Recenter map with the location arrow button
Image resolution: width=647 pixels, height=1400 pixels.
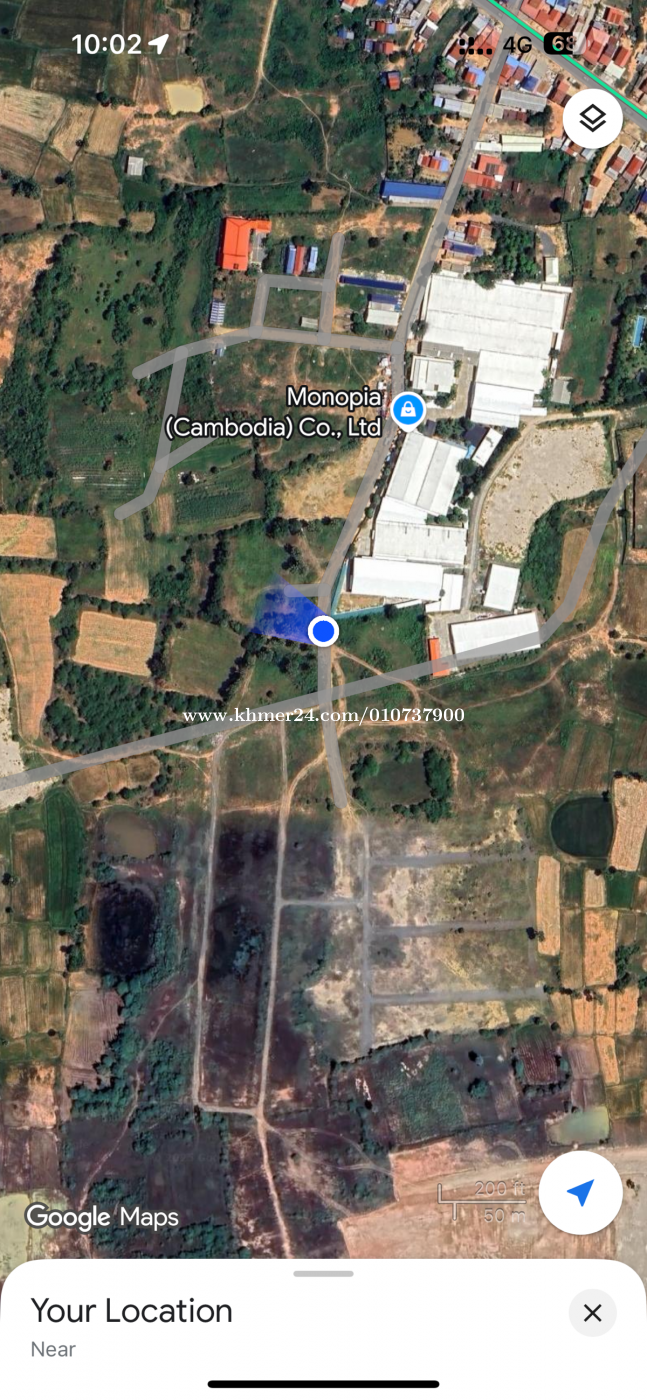click(x=580, y=1192)
